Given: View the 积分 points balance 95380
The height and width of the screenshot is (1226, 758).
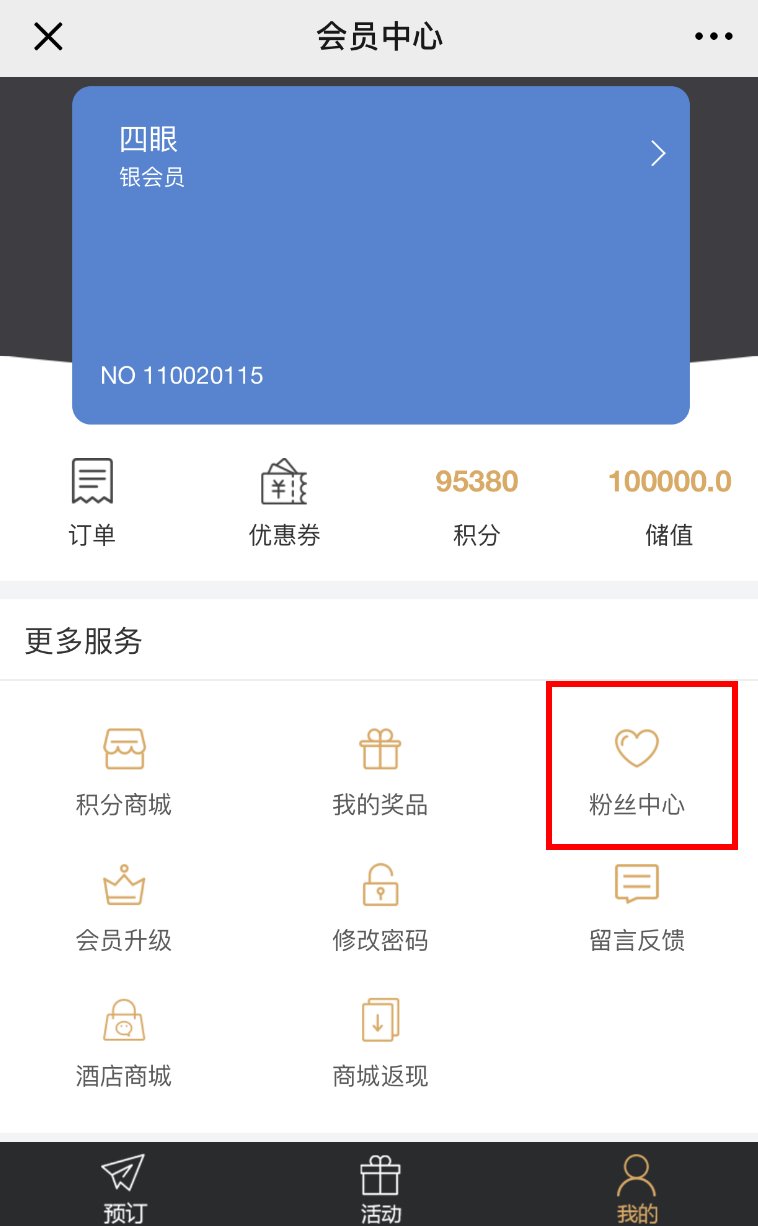Looking at the screenshot, I should pos(477,500).
